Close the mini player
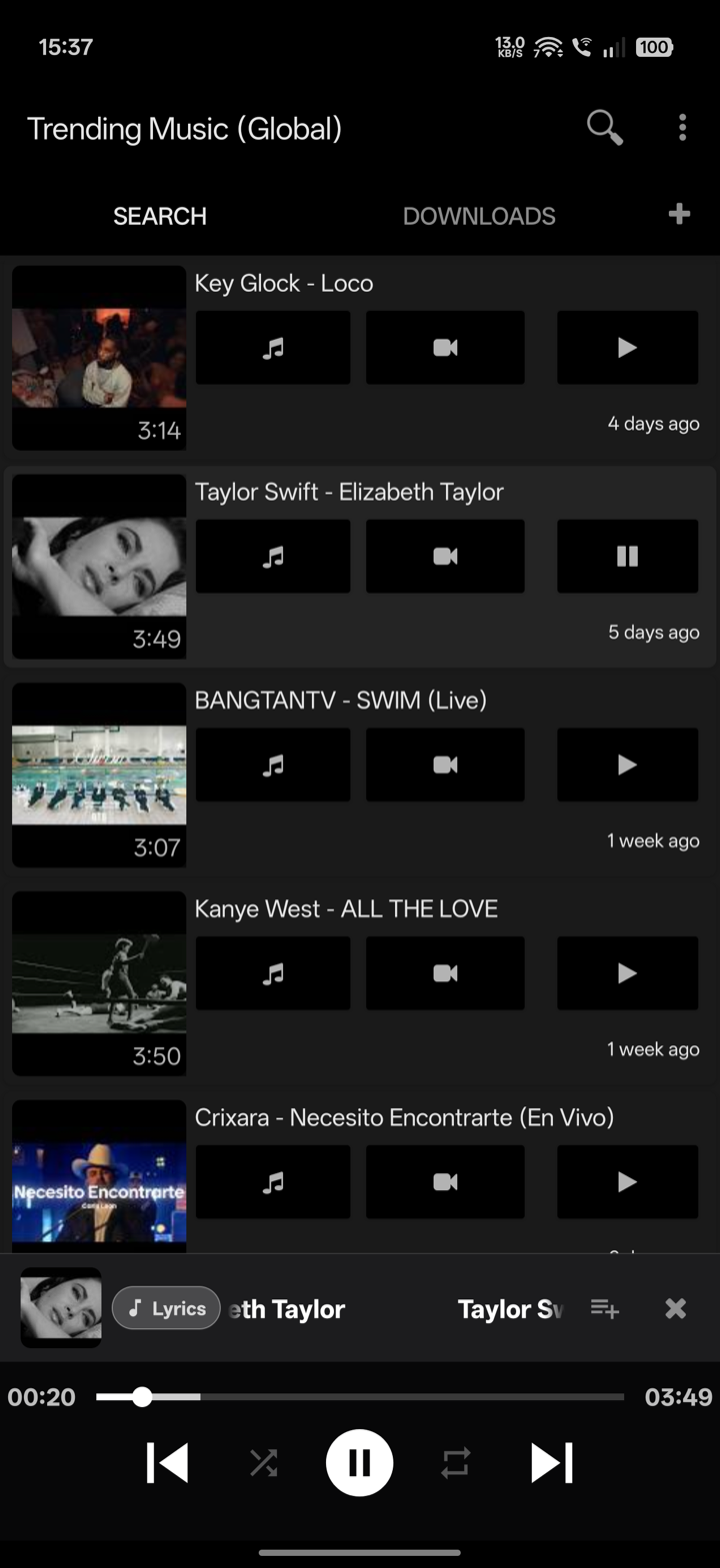The image size is (720, 1568). (x=676, y=1308)
